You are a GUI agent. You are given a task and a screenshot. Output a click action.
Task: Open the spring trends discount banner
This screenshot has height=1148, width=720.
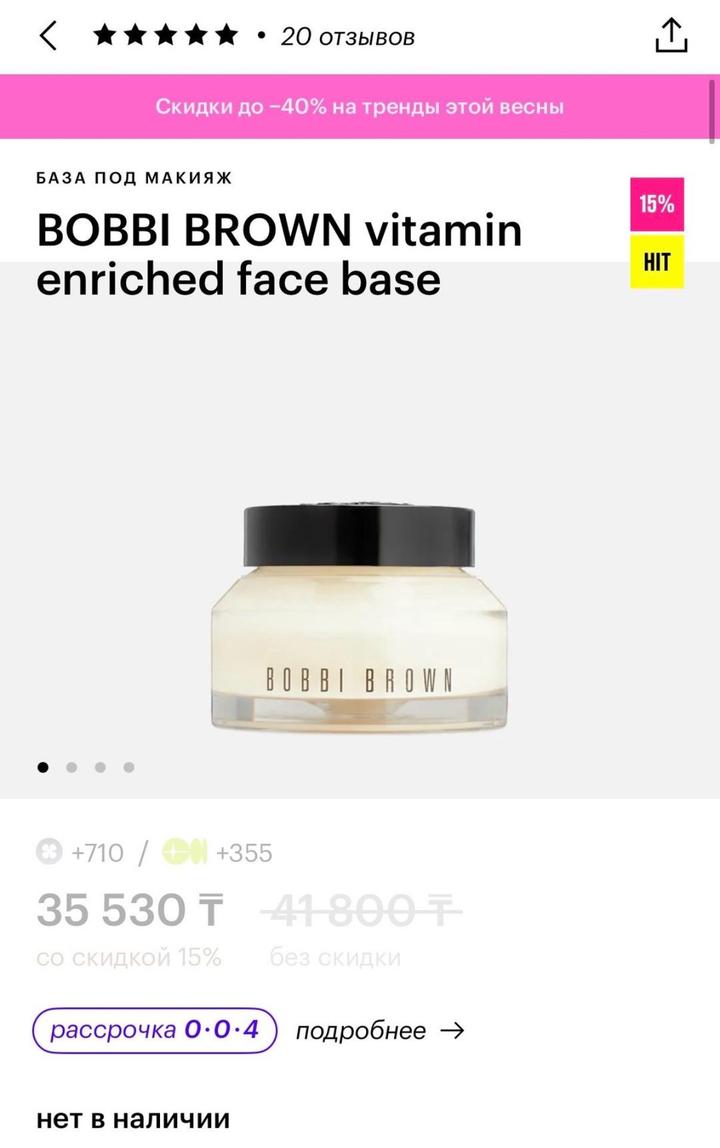(360, 106)
